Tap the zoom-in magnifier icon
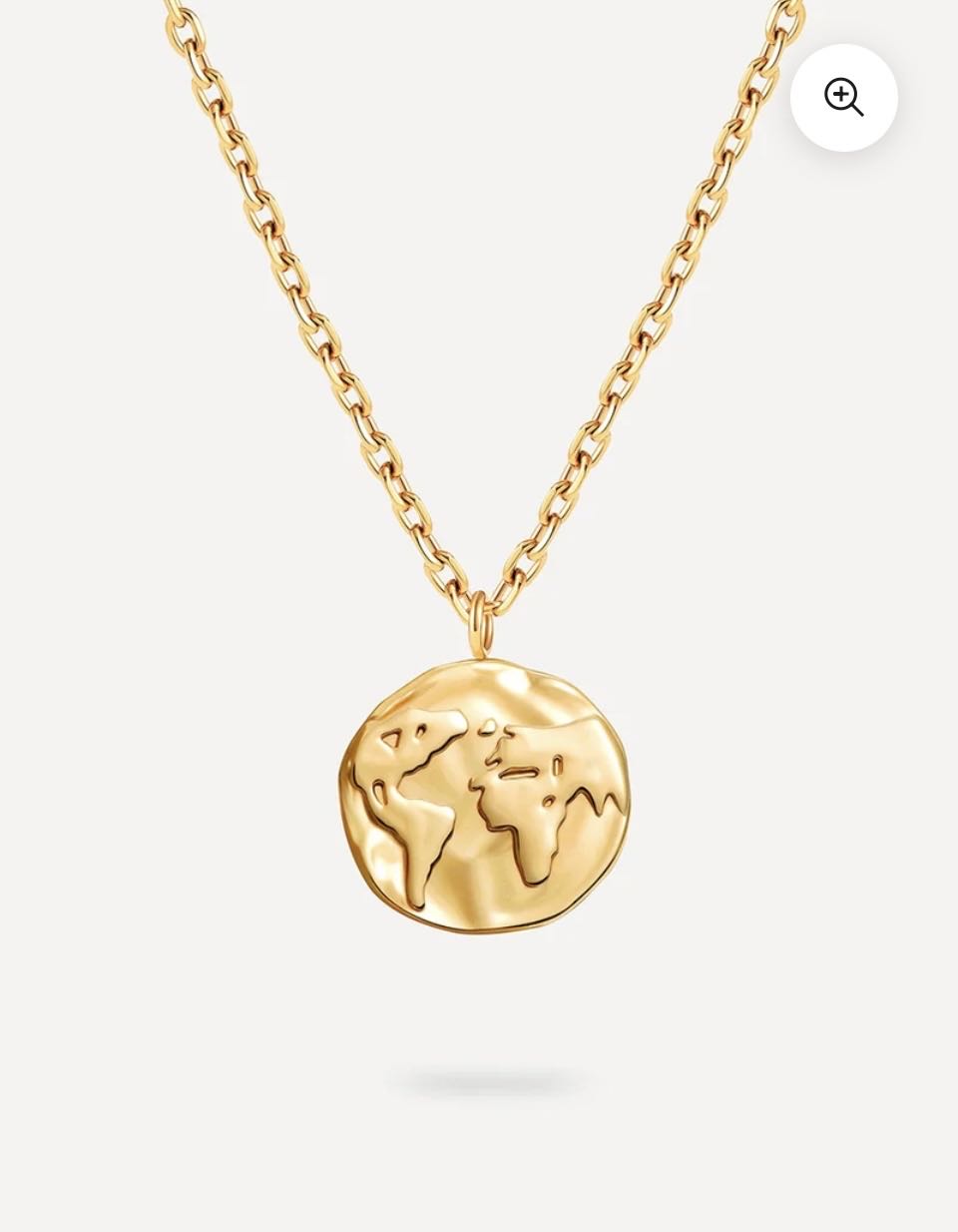Viewport: 958px width, 1232px height. tap(843, 98)
